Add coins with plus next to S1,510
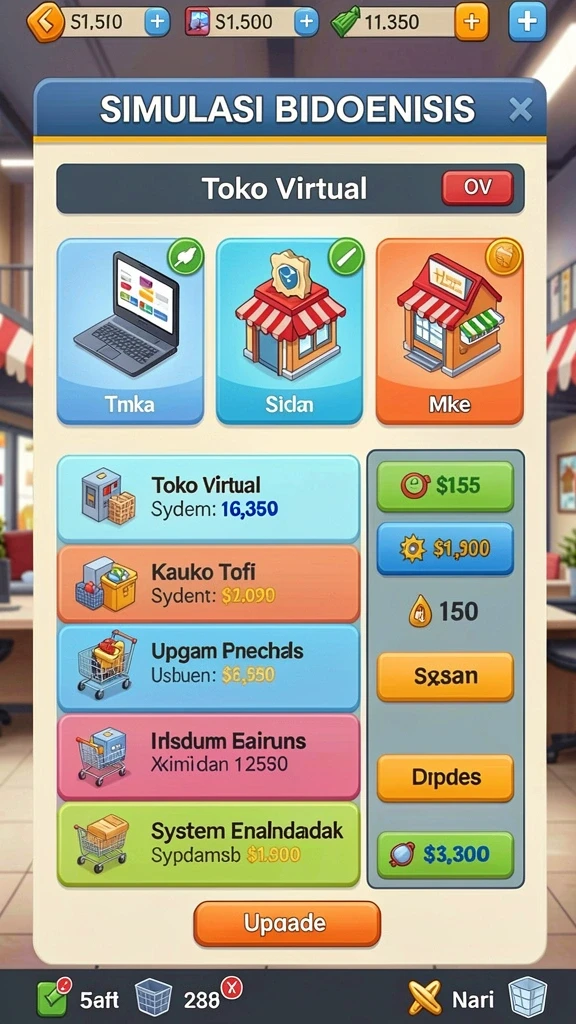The width and height of the screenshot is (576, 1024). coord(157,22)
